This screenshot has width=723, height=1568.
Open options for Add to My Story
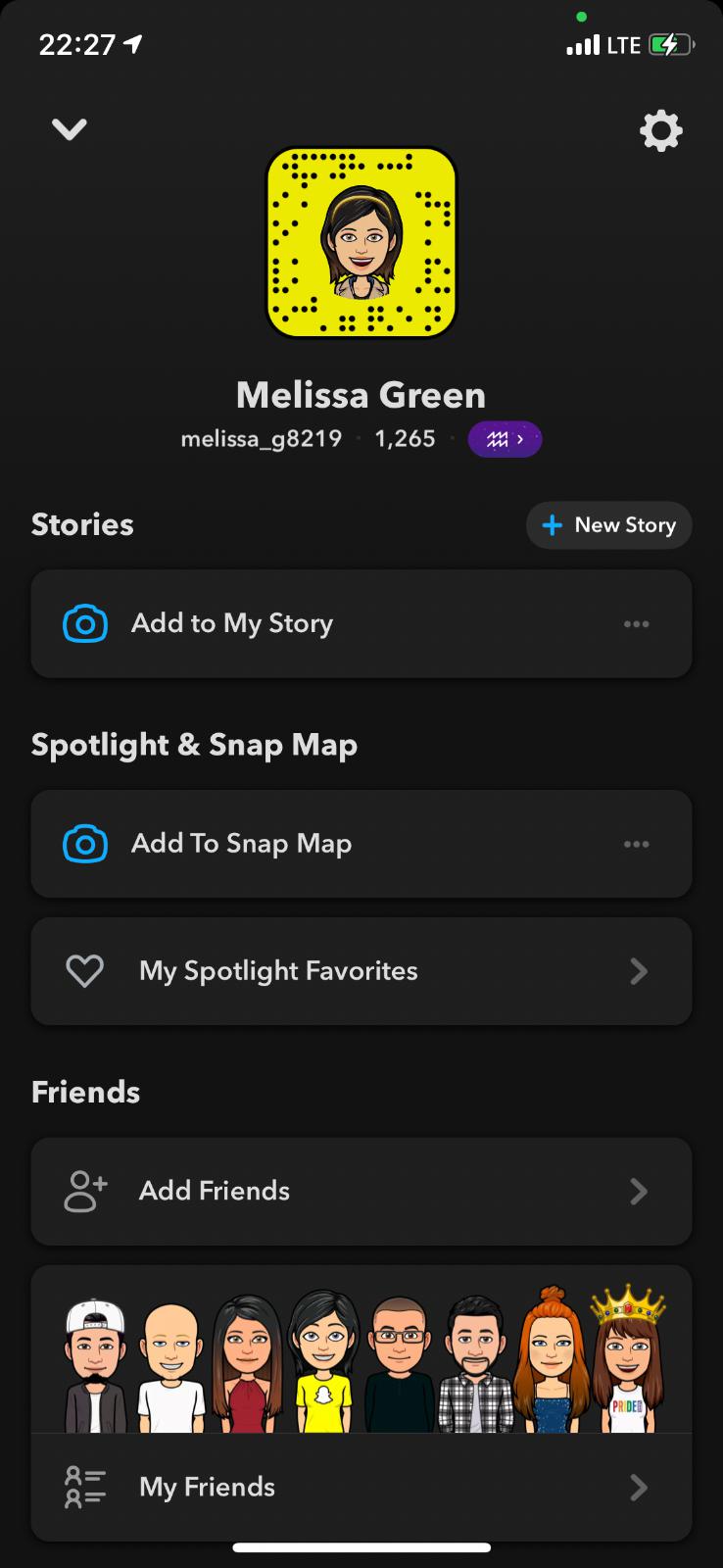637,624
